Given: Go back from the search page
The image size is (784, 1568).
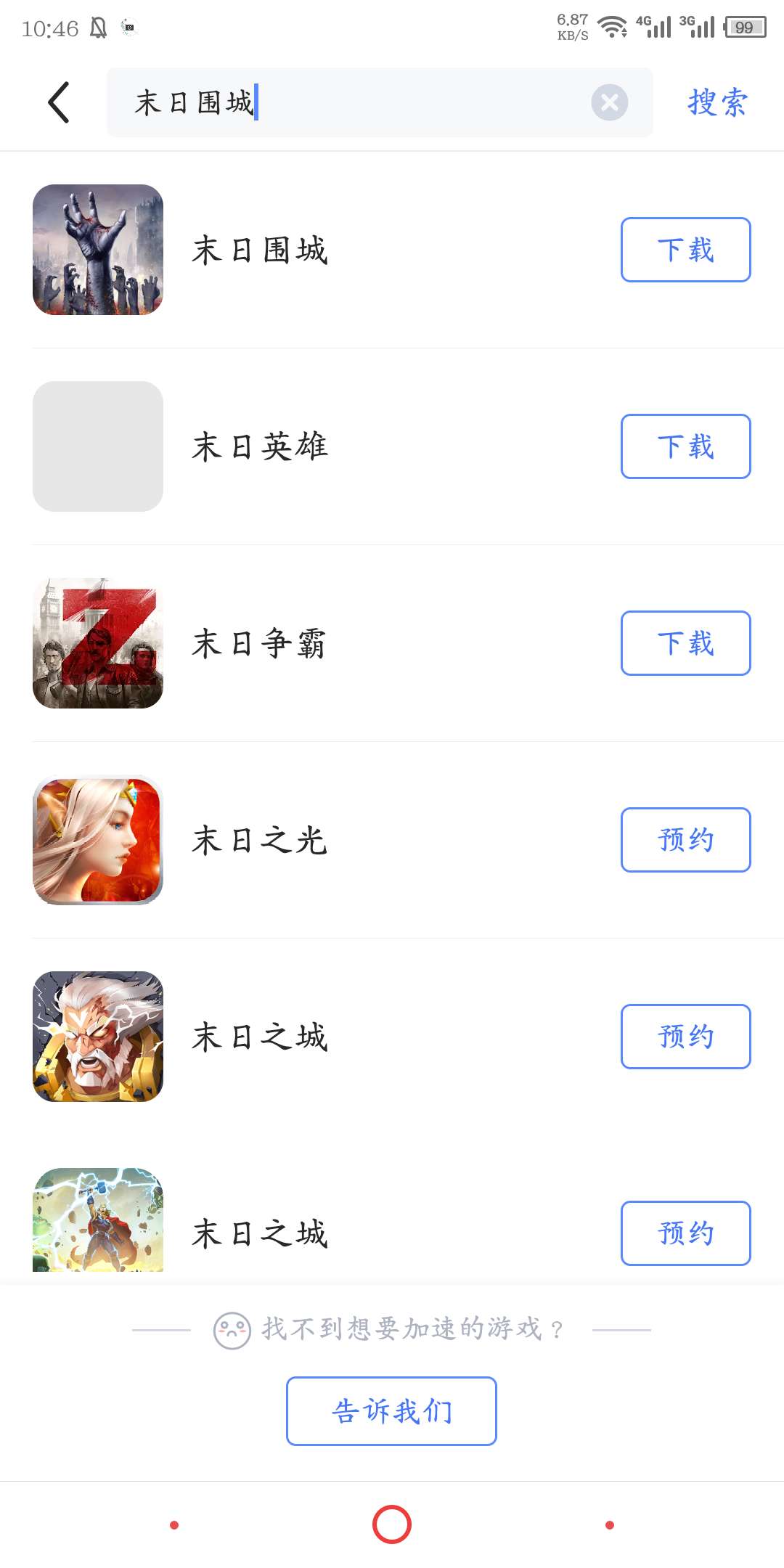Looking at the screenshot, I should (x=59, y=102).
